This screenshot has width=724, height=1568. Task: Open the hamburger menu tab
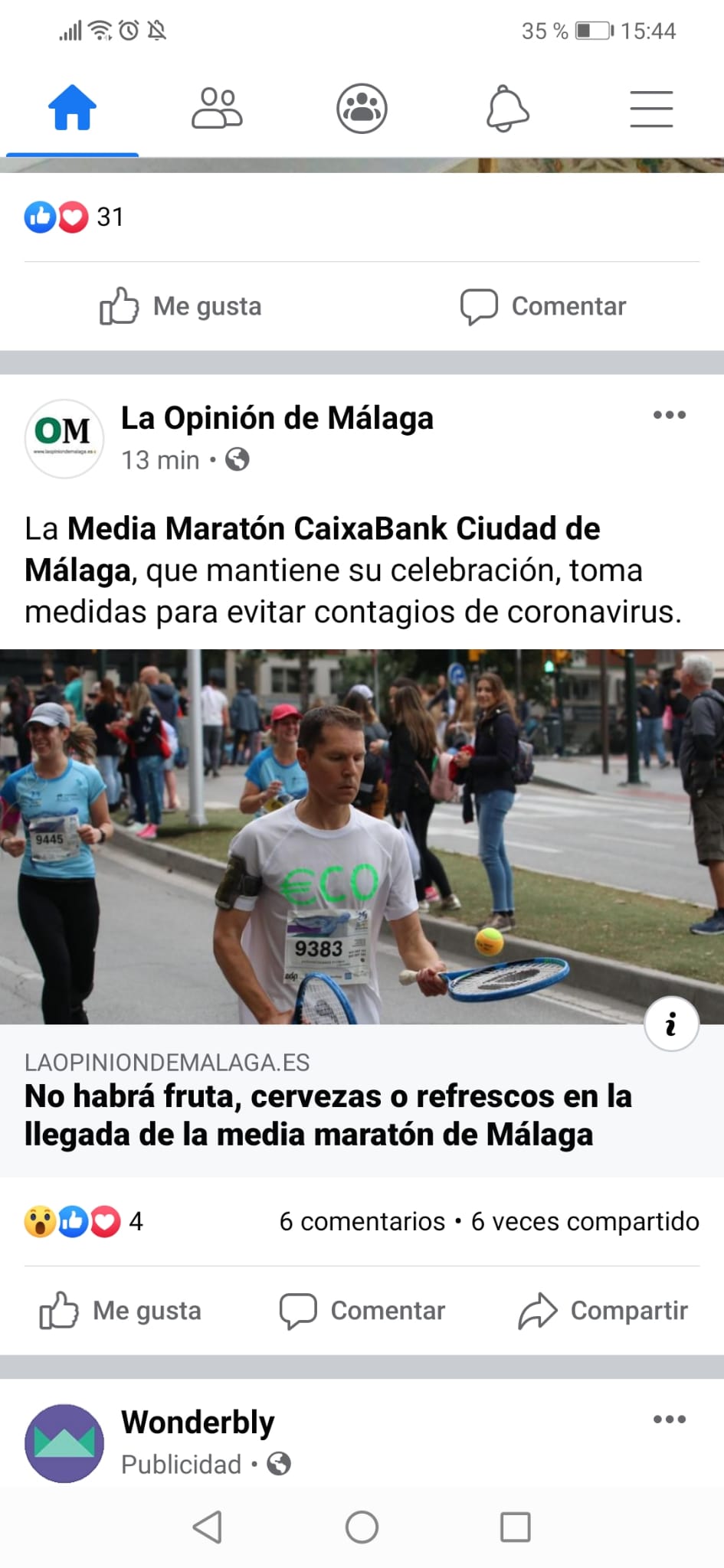[651, 109]
